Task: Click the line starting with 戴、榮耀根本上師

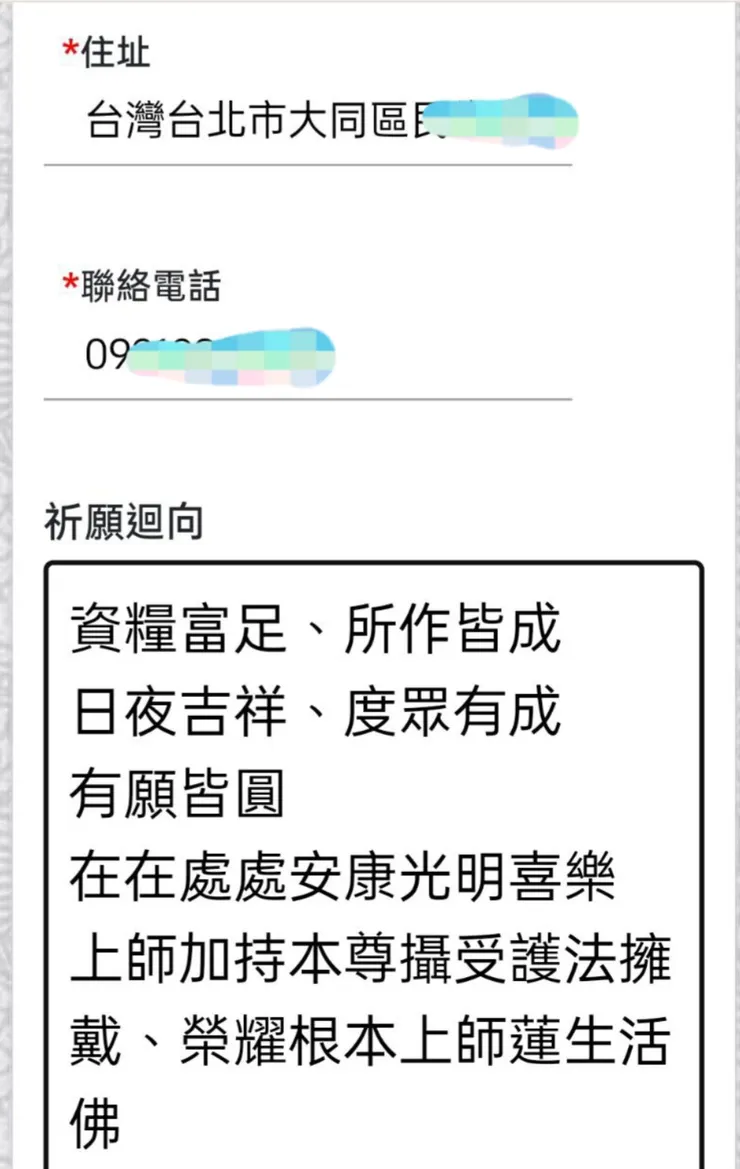Action: (375, 1040)
